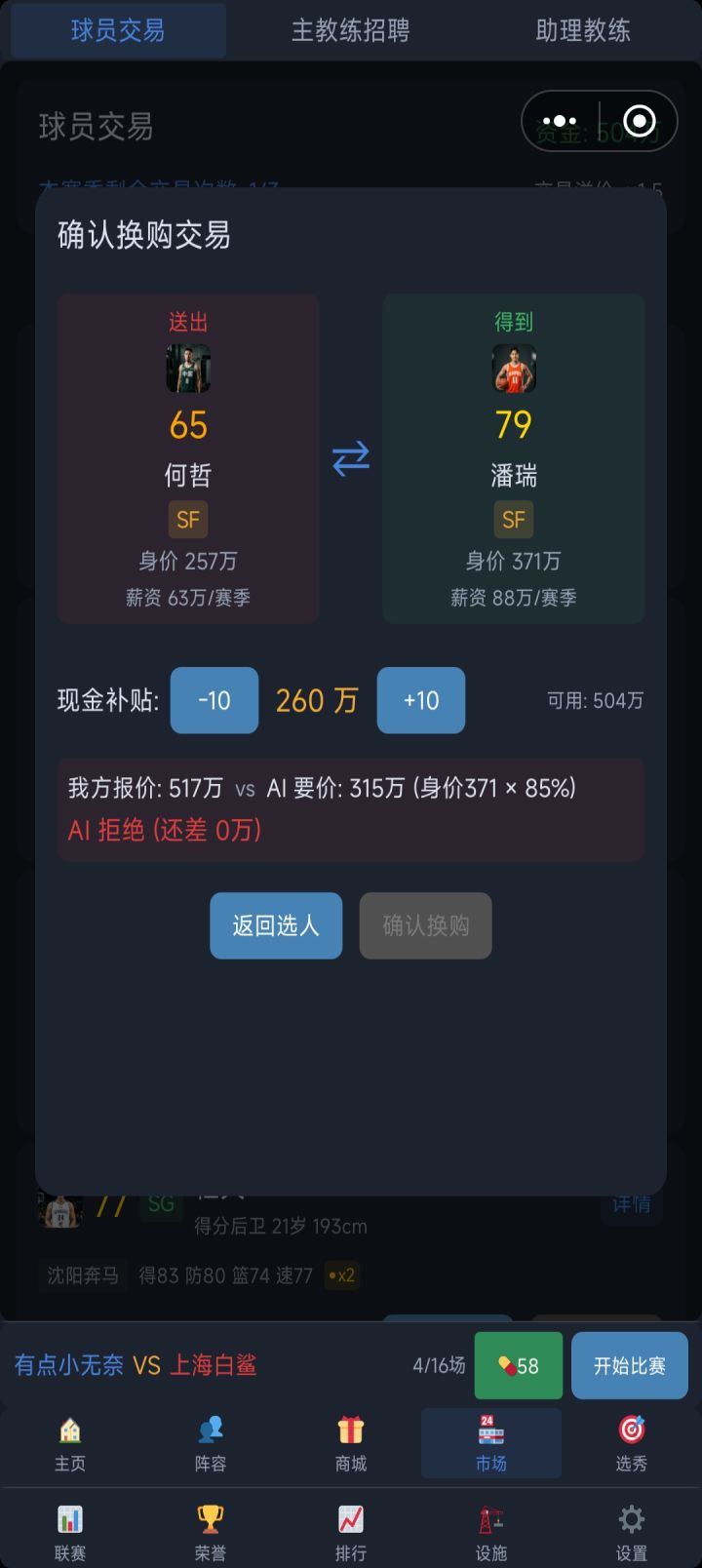Open the 设置 settings gear icon
The image size is (702, 1568).
631,1519
